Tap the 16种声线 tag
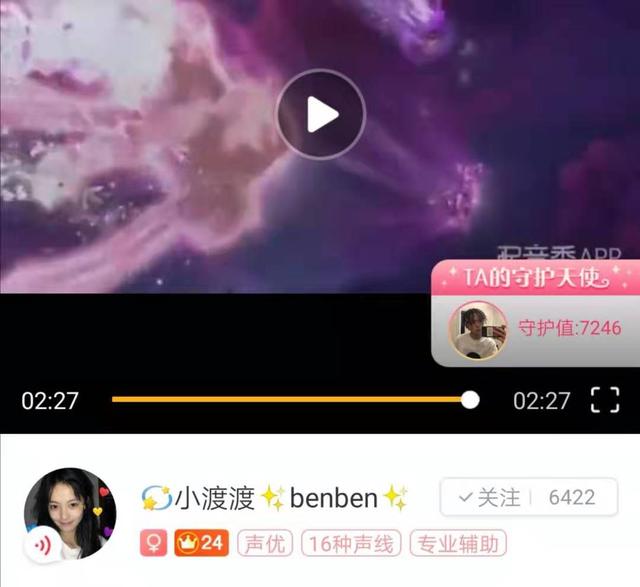640x587 pixels. click(351, 544)
